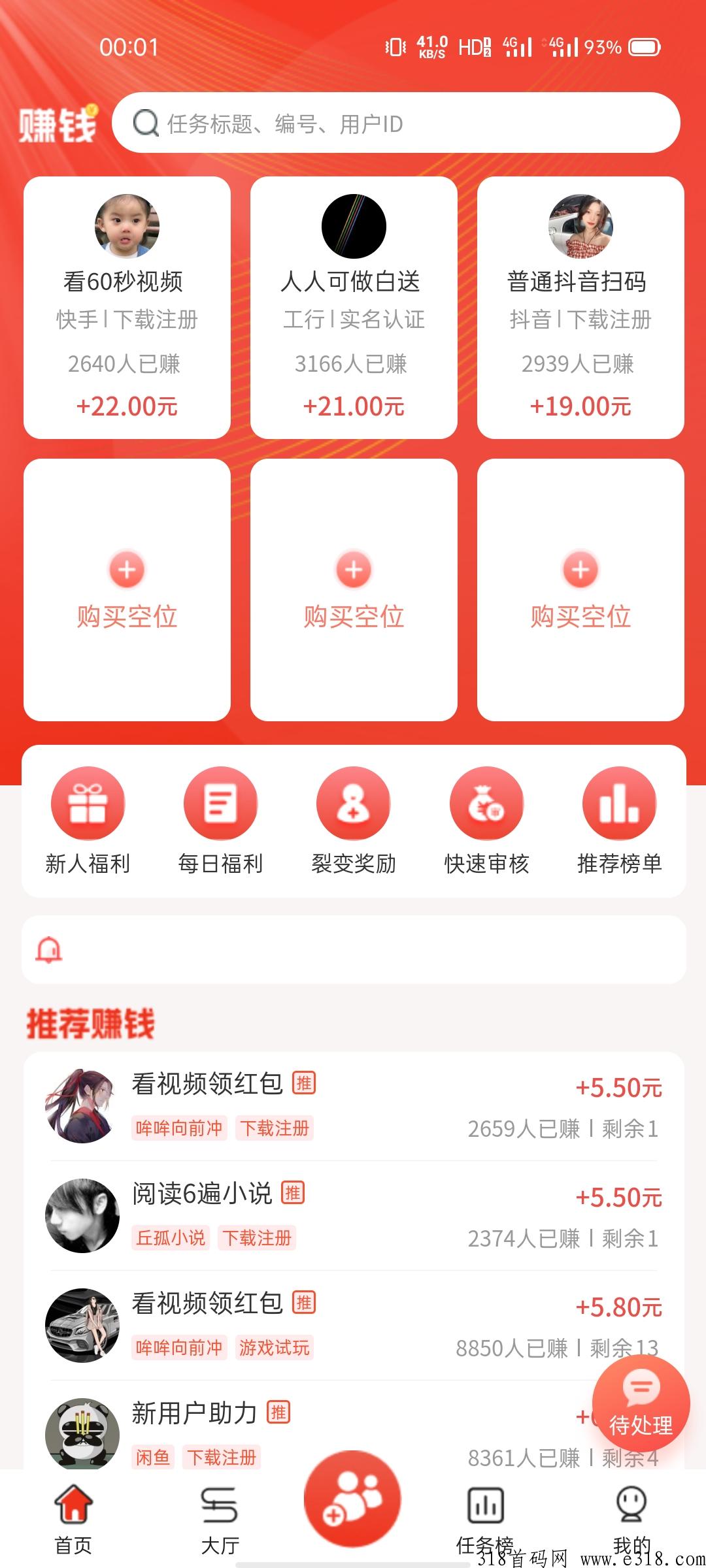Switch to the 大厅 tab
This screenshot has height=1568, width=706.
point(220,1520)
